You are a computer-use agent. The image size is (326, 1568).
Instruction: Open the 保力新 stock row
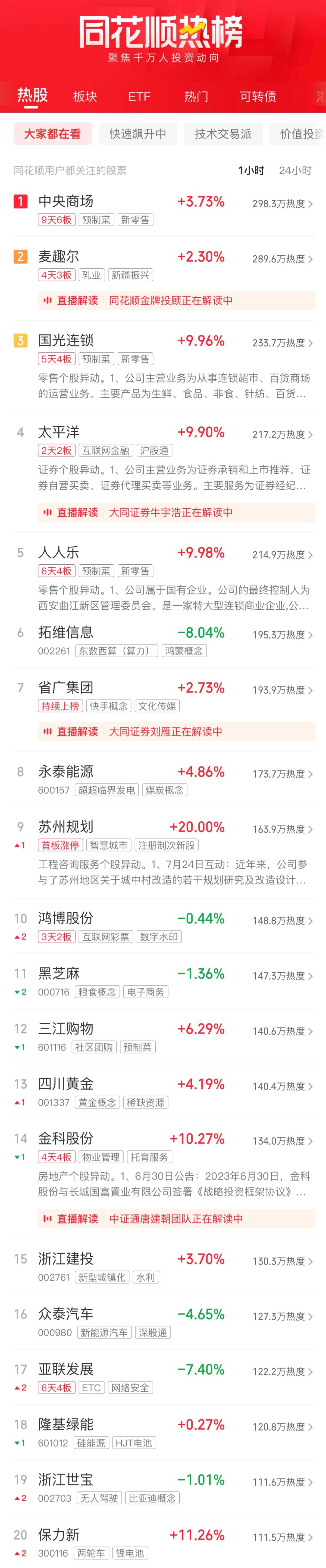coord(59,1534)
